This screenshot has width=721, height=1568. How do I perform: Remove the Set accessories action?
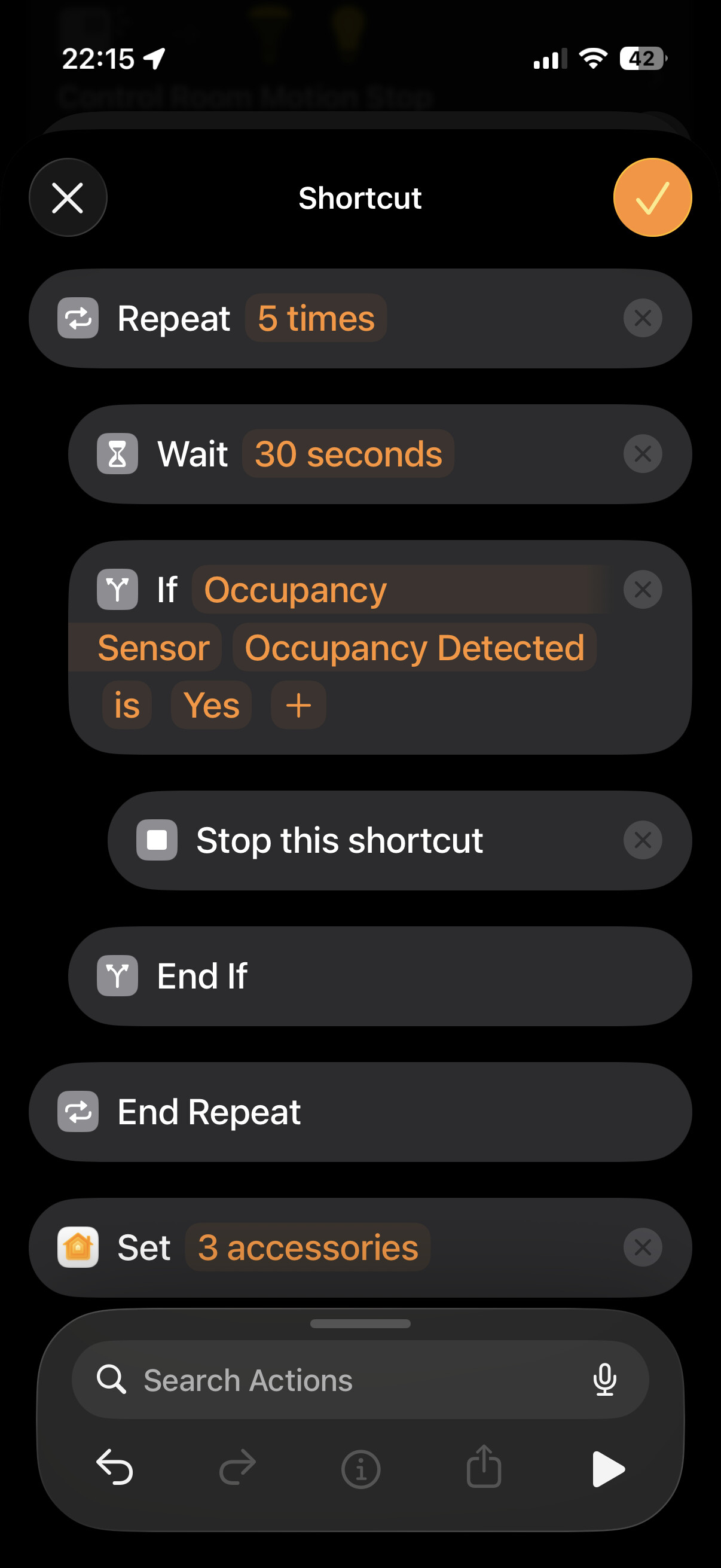pyautogui.click(x=642, y=1248)
